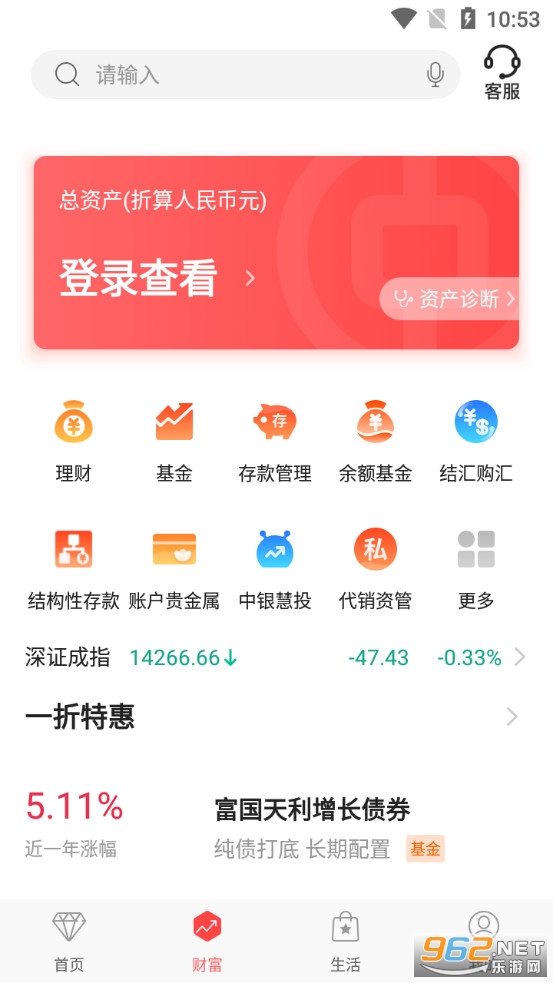
Task: Expand the 一折特惠 section
Action: pos(273,717)
